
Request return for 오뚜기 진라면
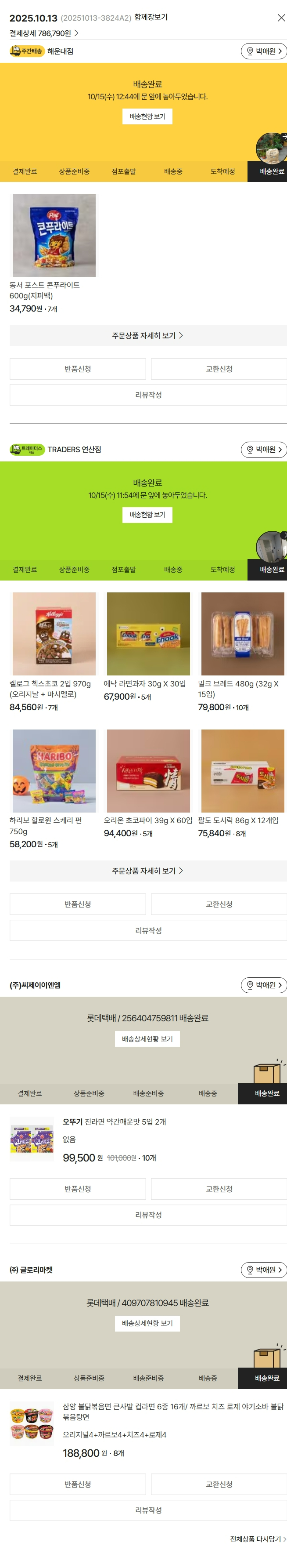(77, 1188)
